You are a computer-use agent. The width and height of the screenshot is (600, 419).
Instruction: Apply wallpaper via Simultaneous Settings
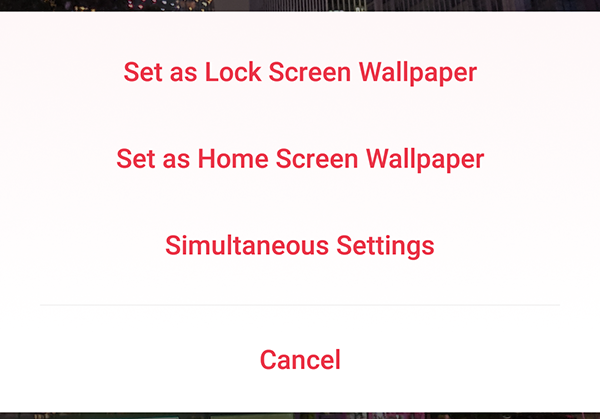[x=300, y=245]
